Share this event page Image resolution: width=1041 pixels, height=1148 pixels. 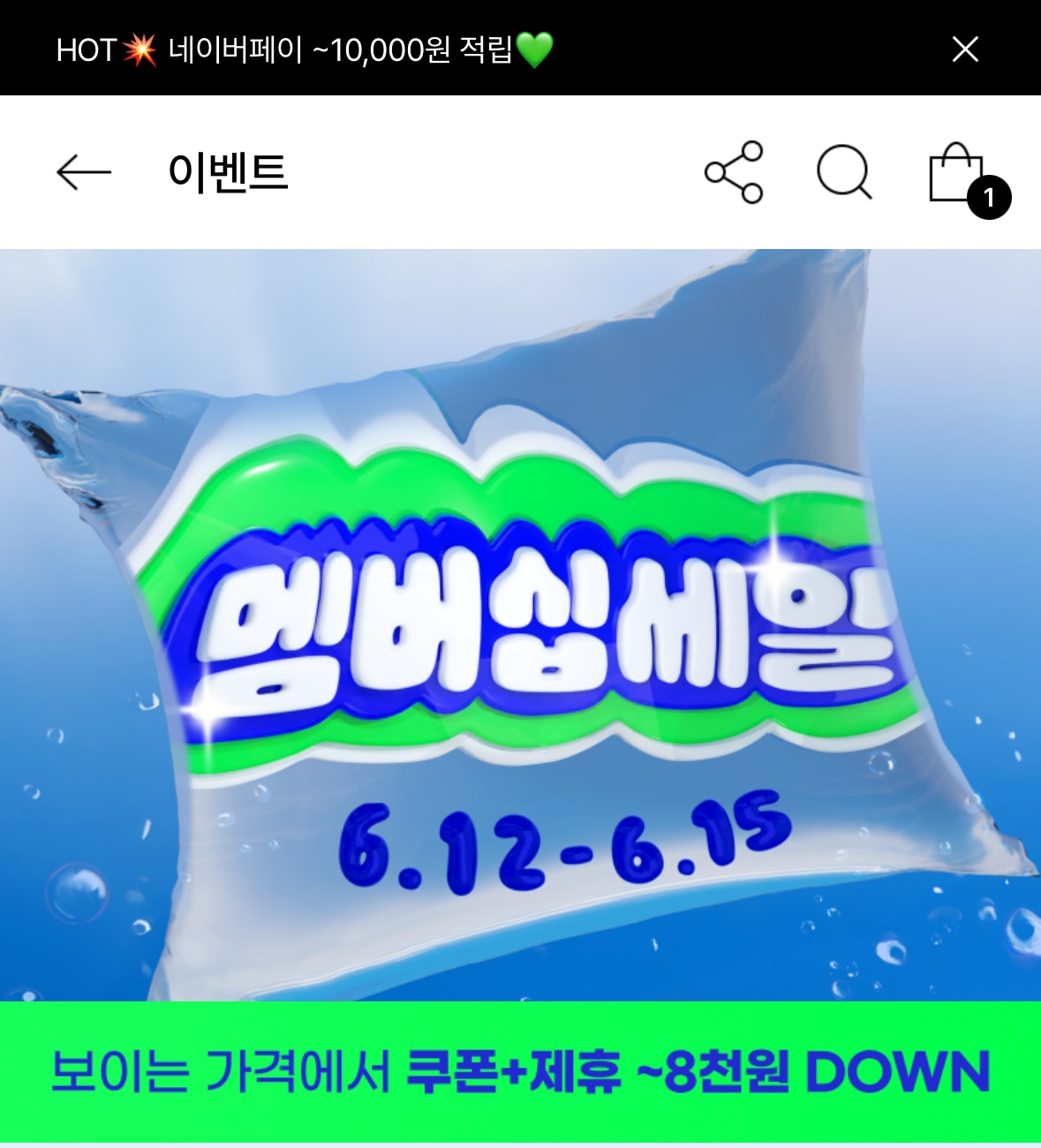pyautogui.click(x=733, y=172)
